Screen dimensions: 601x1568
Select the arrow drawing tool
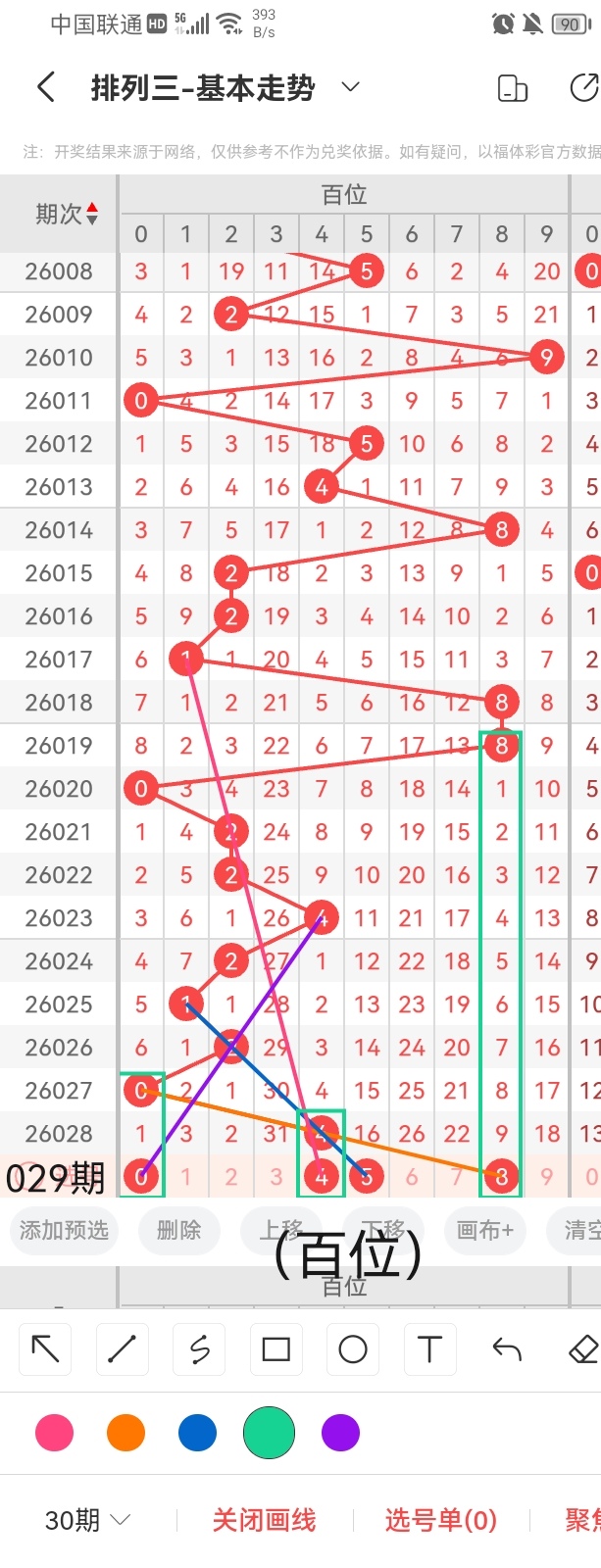[x=45, y=1349]
